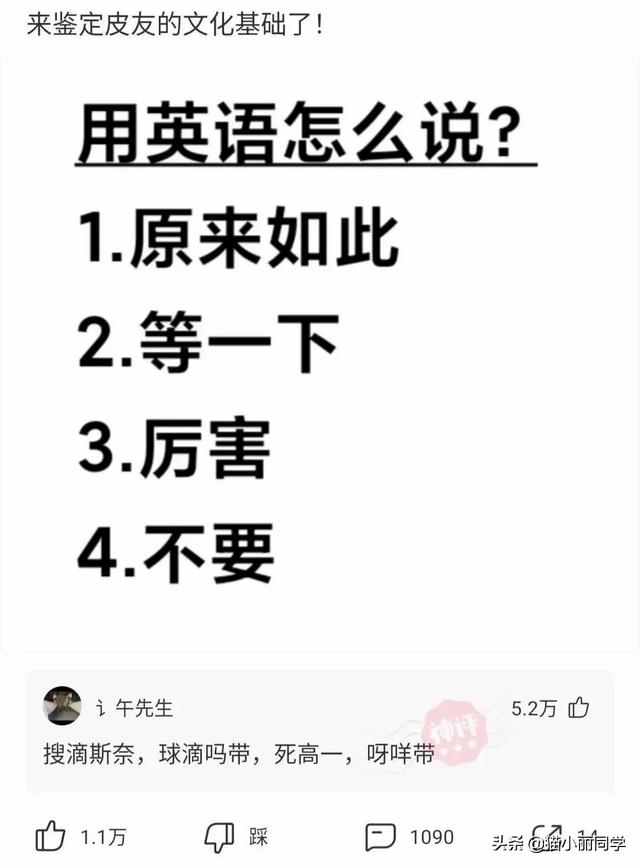Open the English-quiz post image
This screenshot has width=640, height=866.
(x=320, y=350)
